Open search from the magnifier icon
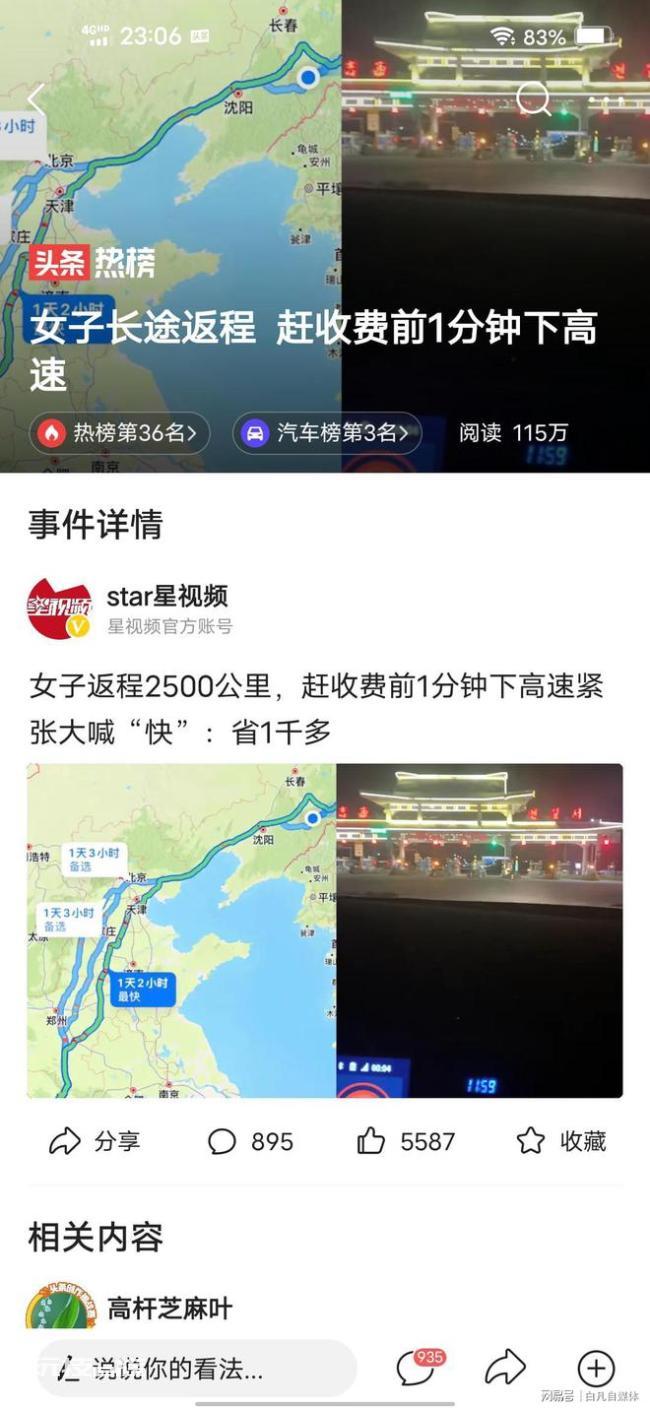Screen dimensions: 650x1408 (533, 99)
